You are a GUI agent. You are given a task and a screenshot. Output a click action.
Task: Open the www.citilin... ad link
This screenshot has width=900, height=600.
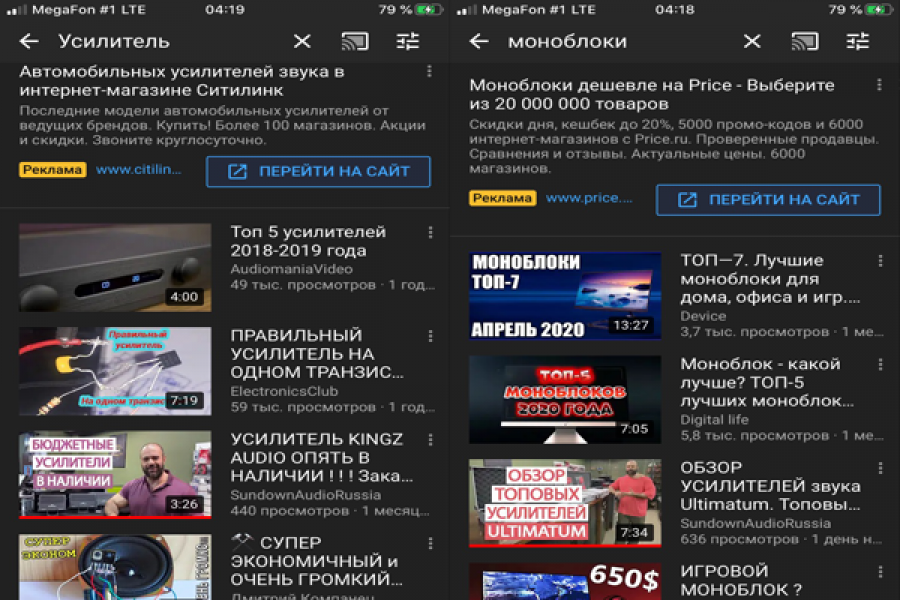click(x=139, y=170)
